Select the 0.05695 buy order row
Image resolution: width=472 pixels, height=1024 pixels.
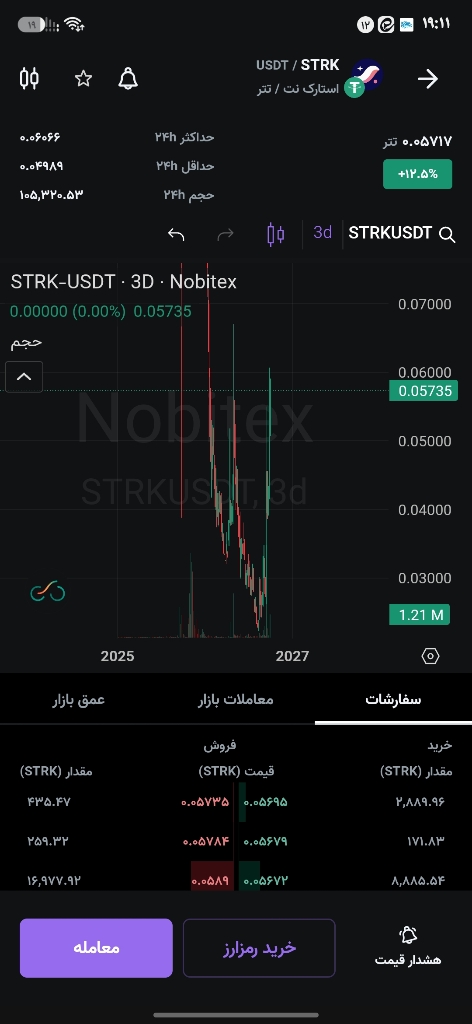[346, 801]
